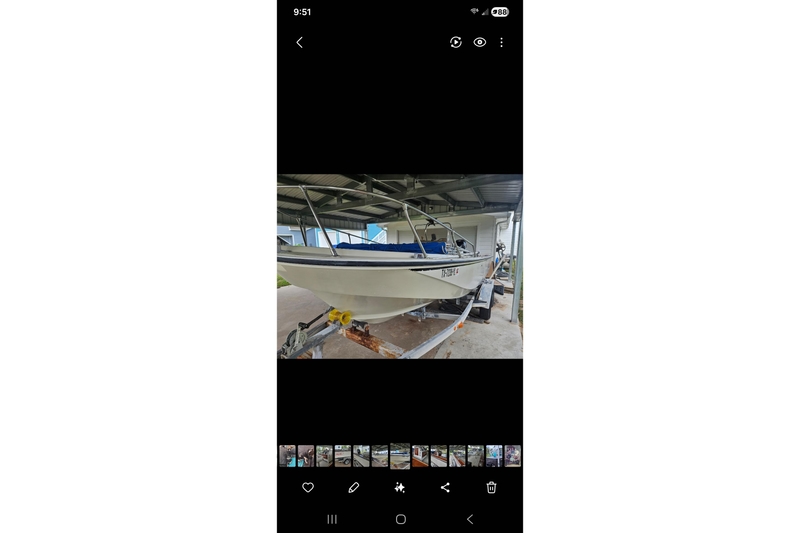Viewport: 800px width, 533px height.
Task: Tap the system home button
Action: [400, 519]
